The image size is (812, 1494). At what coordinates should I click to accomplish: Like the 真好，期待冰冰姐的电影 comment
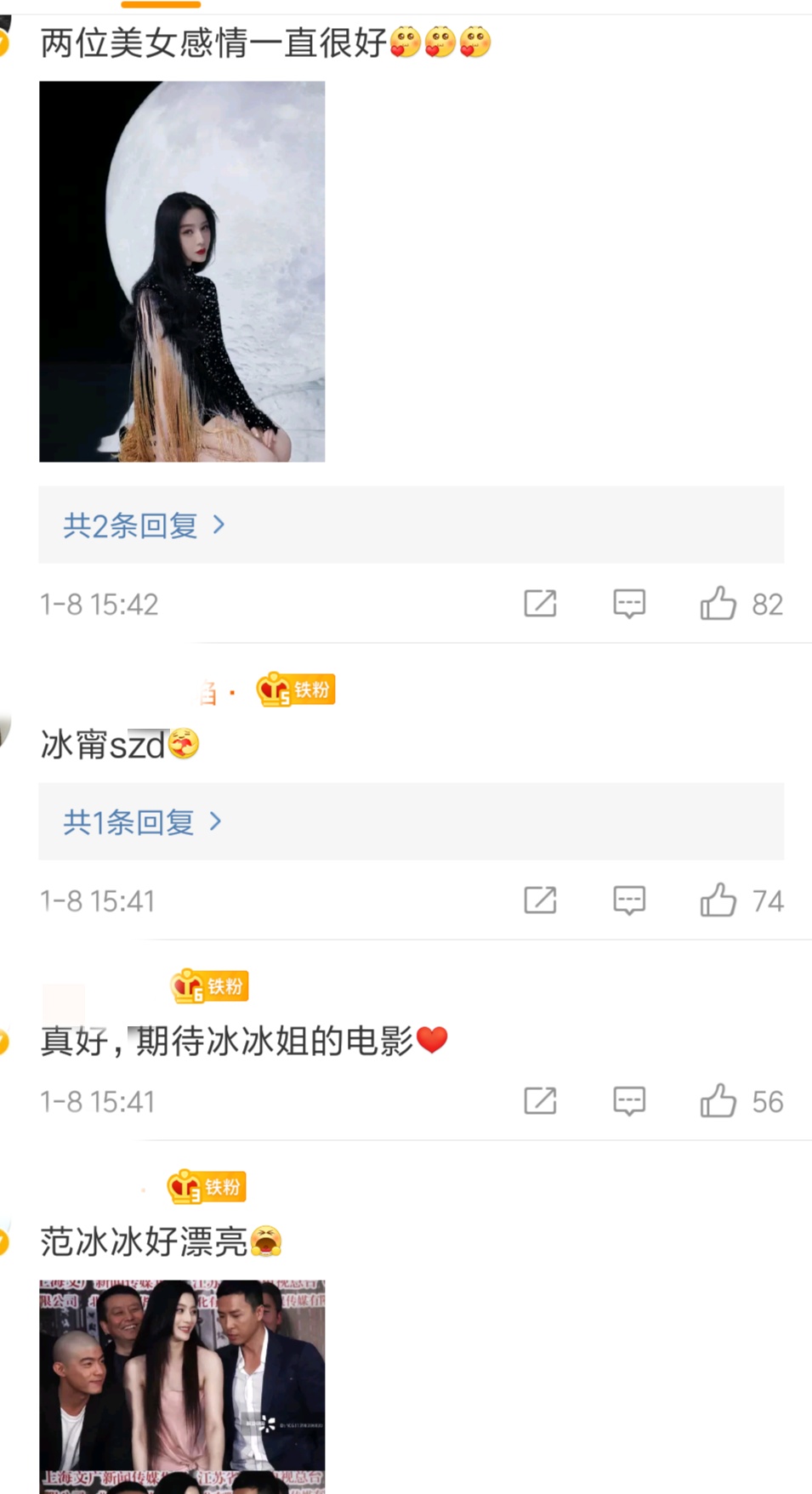pos(722,1100)
